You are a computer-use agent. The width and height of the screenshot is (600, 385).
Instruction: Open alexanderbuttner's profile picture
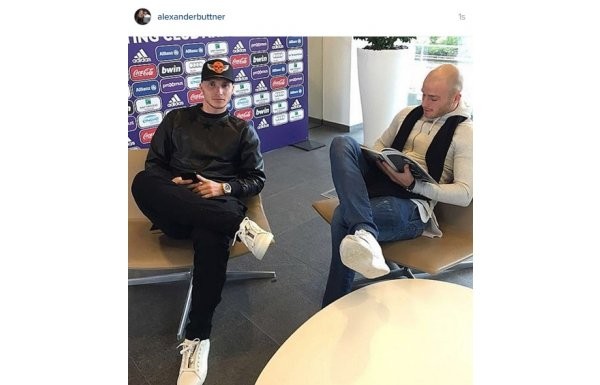pyautogui.click(x=142, y=17)
